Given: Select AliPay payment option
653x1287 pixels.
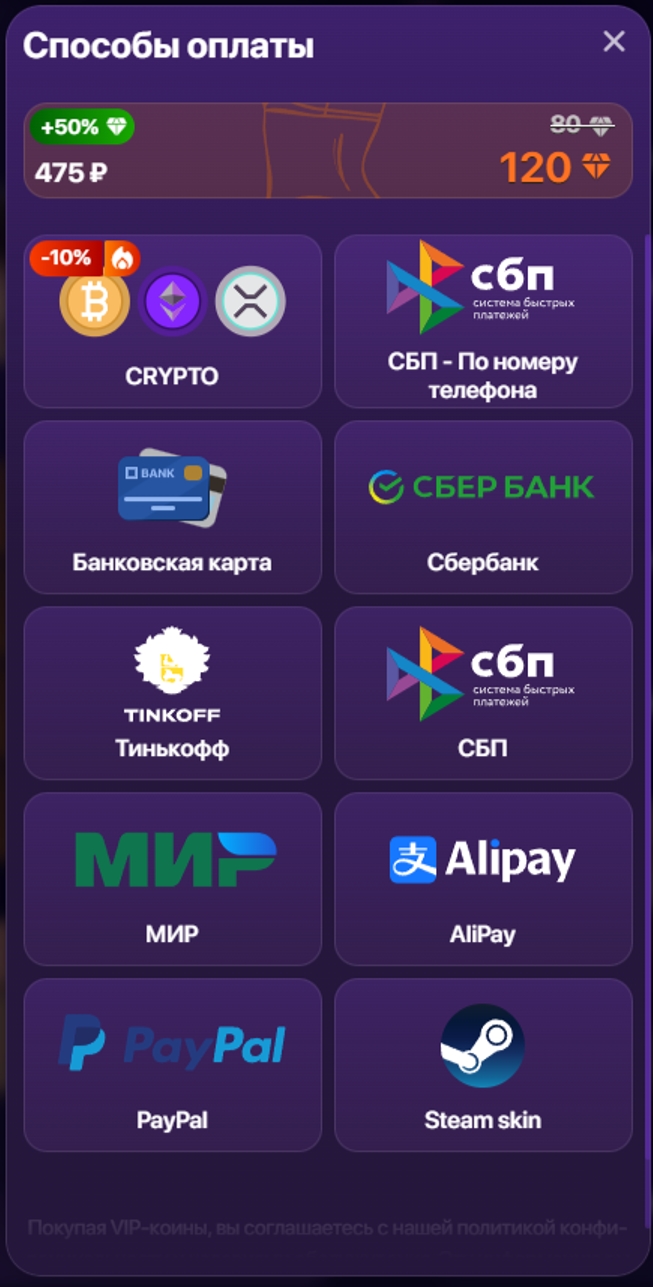Looking at the screenshot, I should coord(483,879).
